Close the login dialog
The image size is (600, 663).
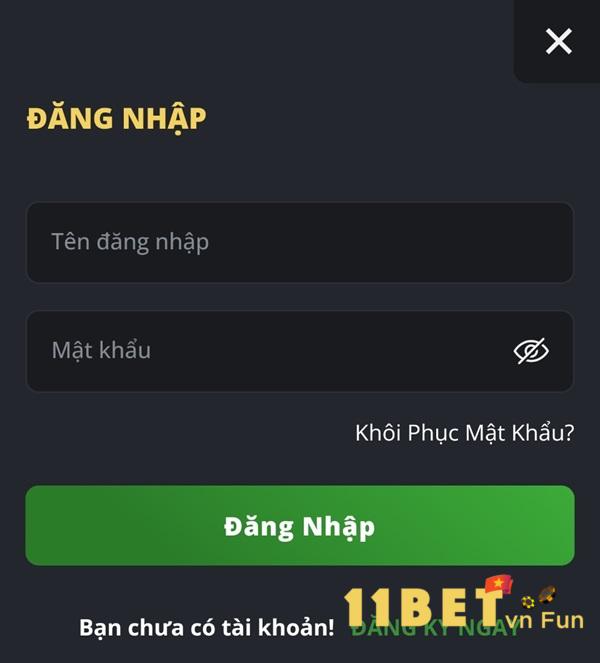[558, 41]
